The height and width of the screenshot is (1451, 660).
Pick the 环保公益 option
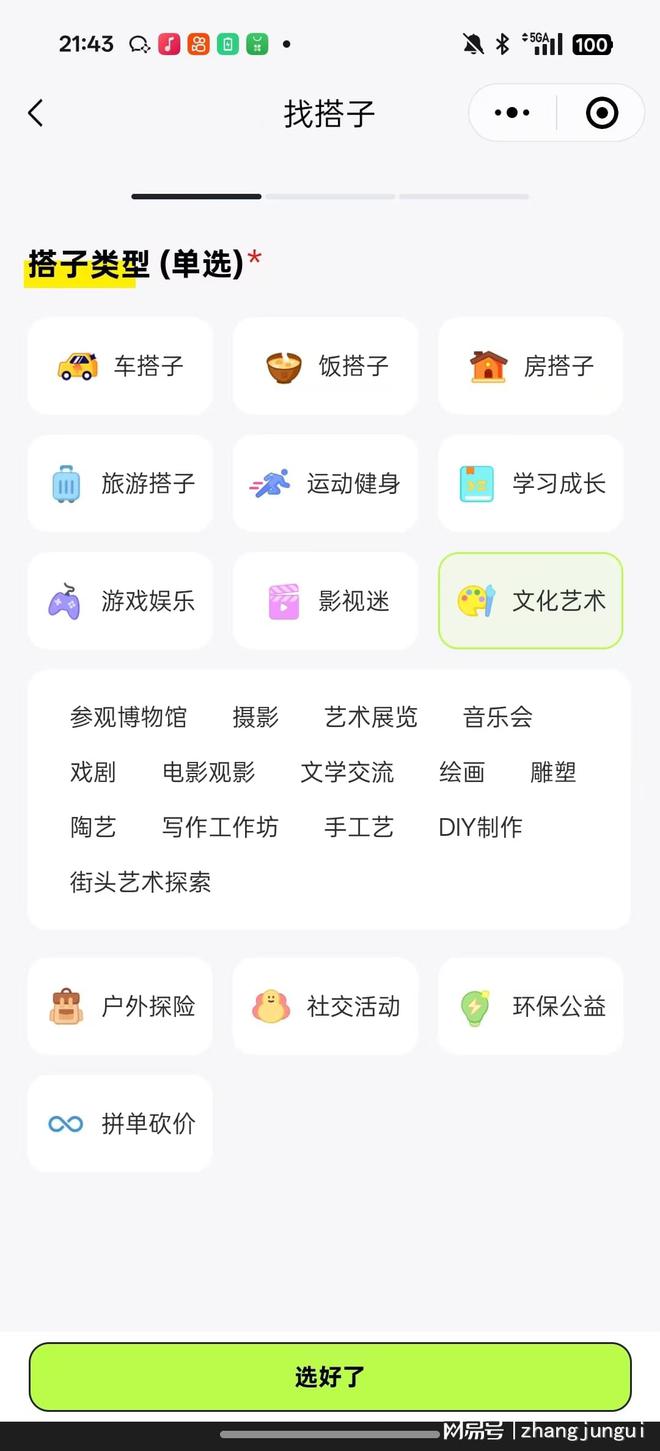pyautogui.click(x=531, y=1006)
